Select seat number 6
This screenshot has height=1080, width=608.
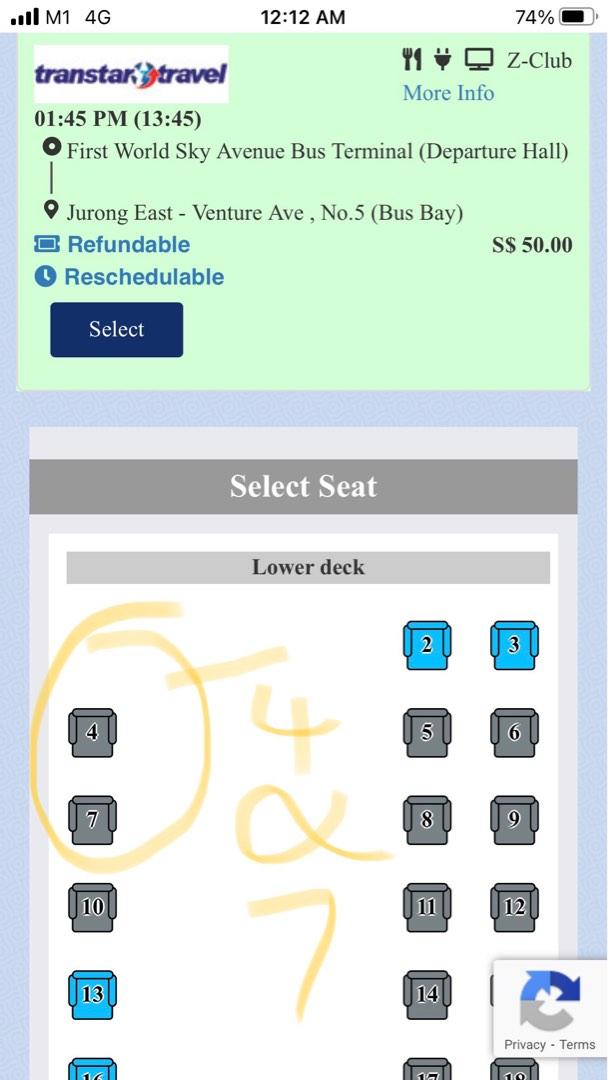pyautogui.click(x=514, y=732)
